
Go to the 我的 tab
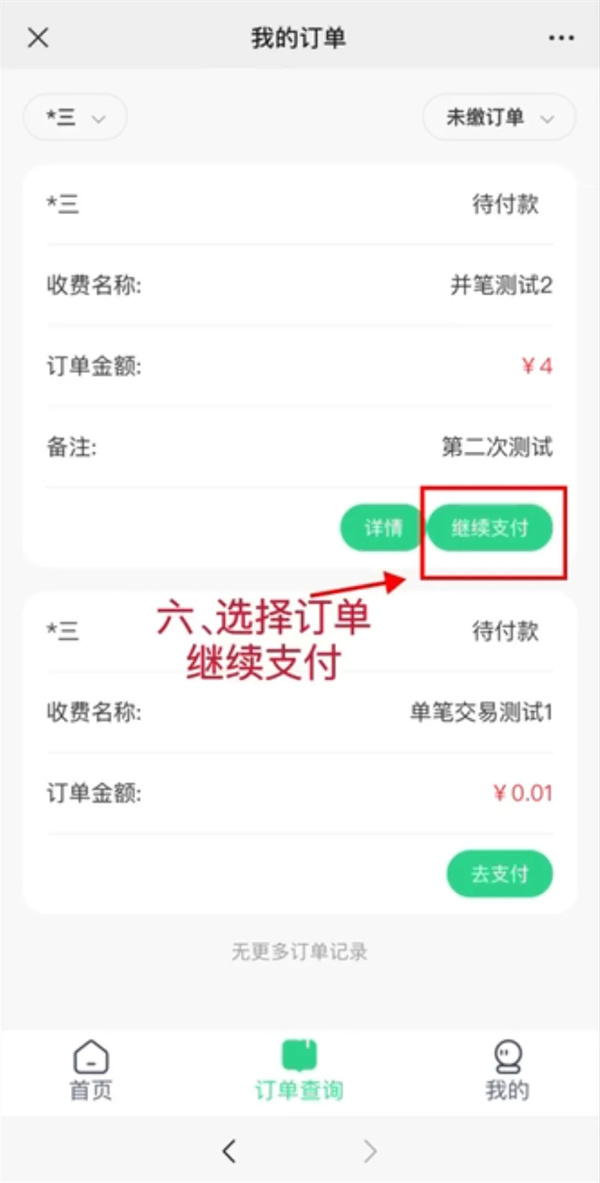pos(506,1070)
